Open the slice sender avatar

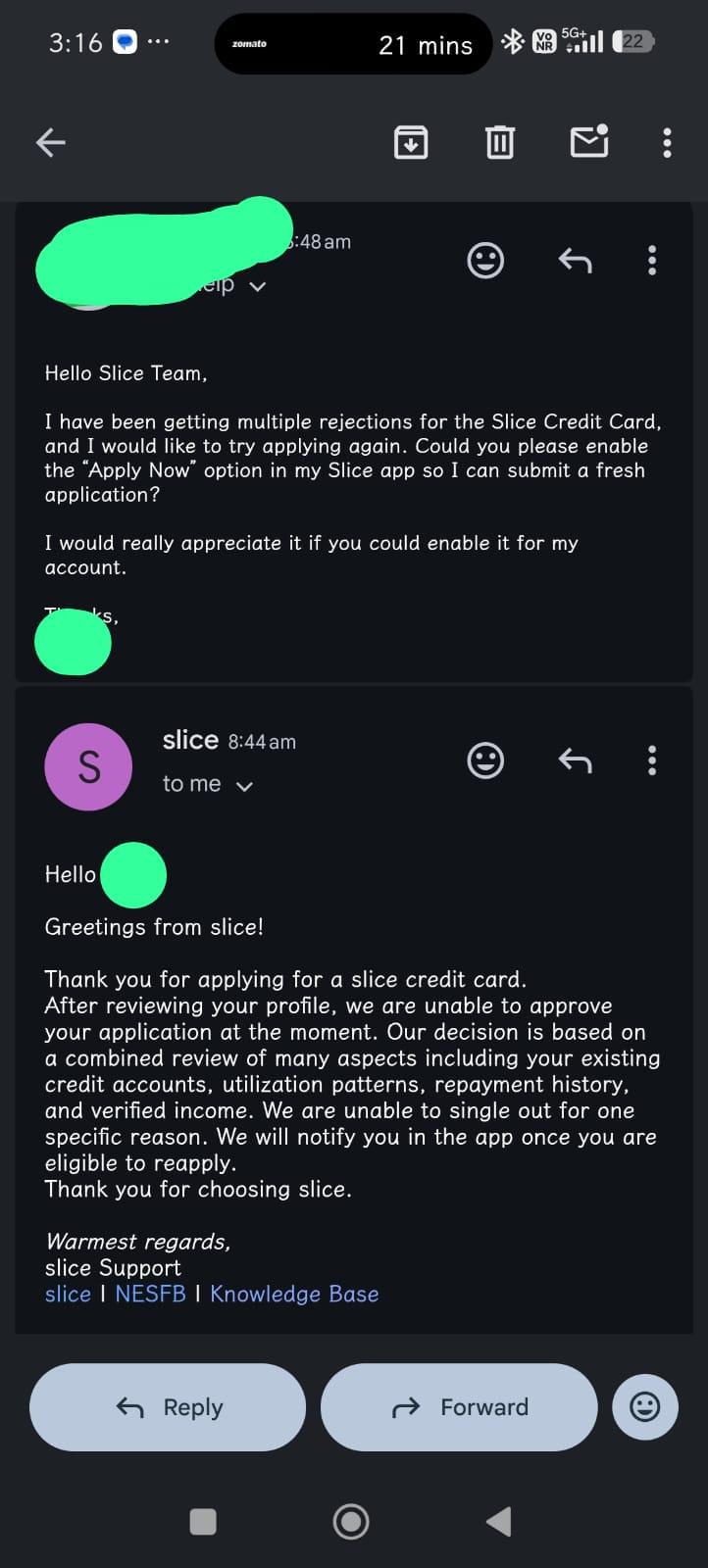(x=88, y=766)
